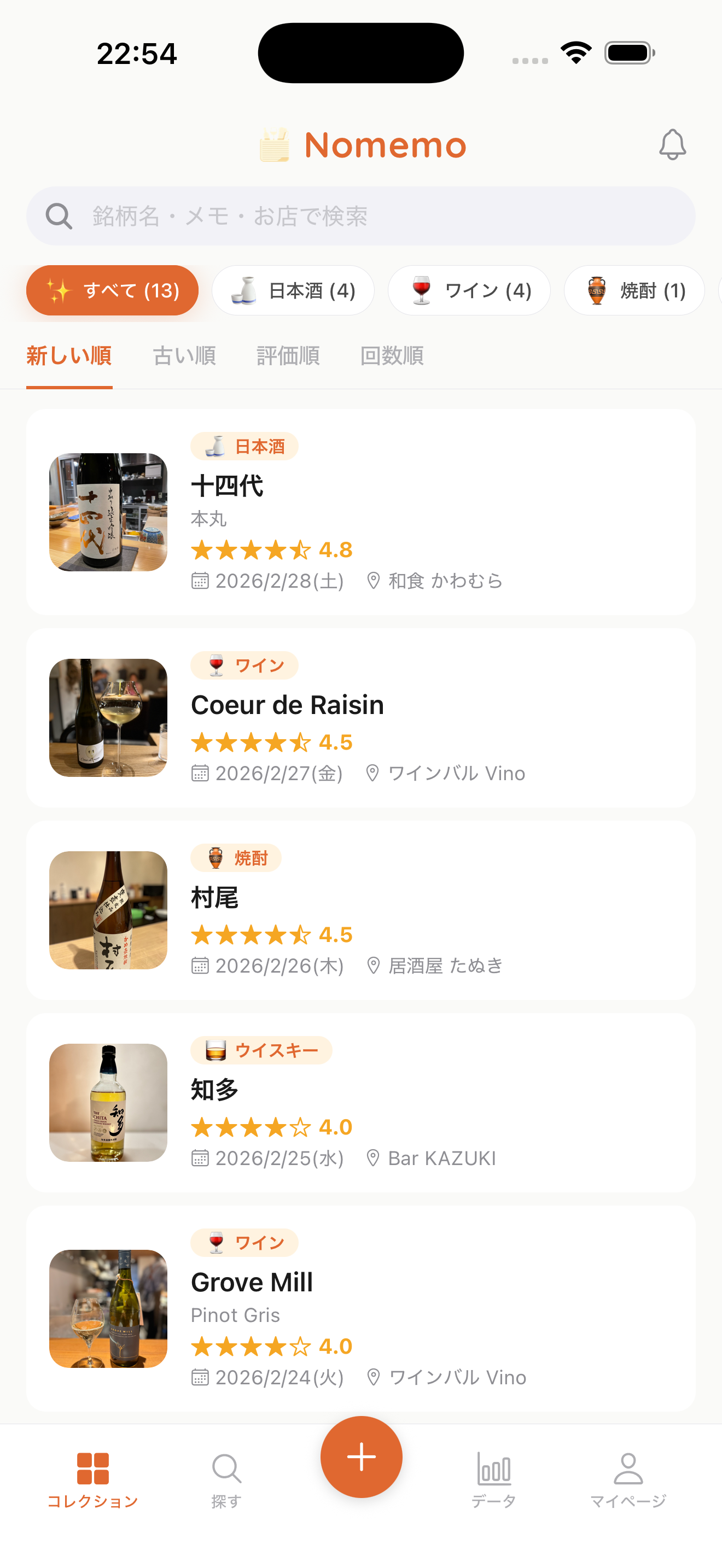Switch sorting to 回数順

pyautogui.click(x=392, y=355)
